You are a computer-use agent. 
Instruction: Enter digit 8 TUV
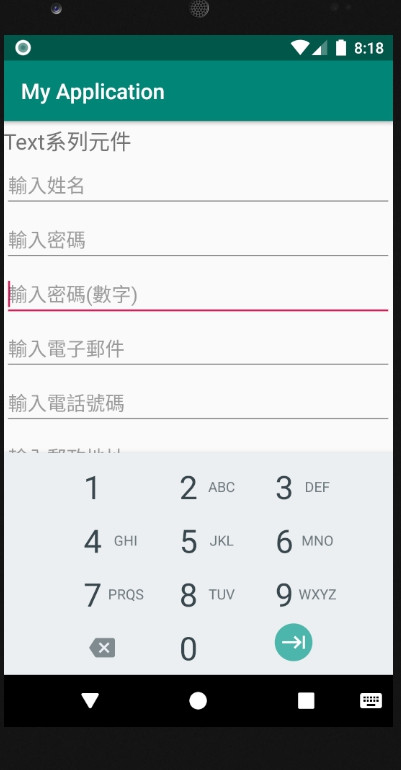[198, 595]
